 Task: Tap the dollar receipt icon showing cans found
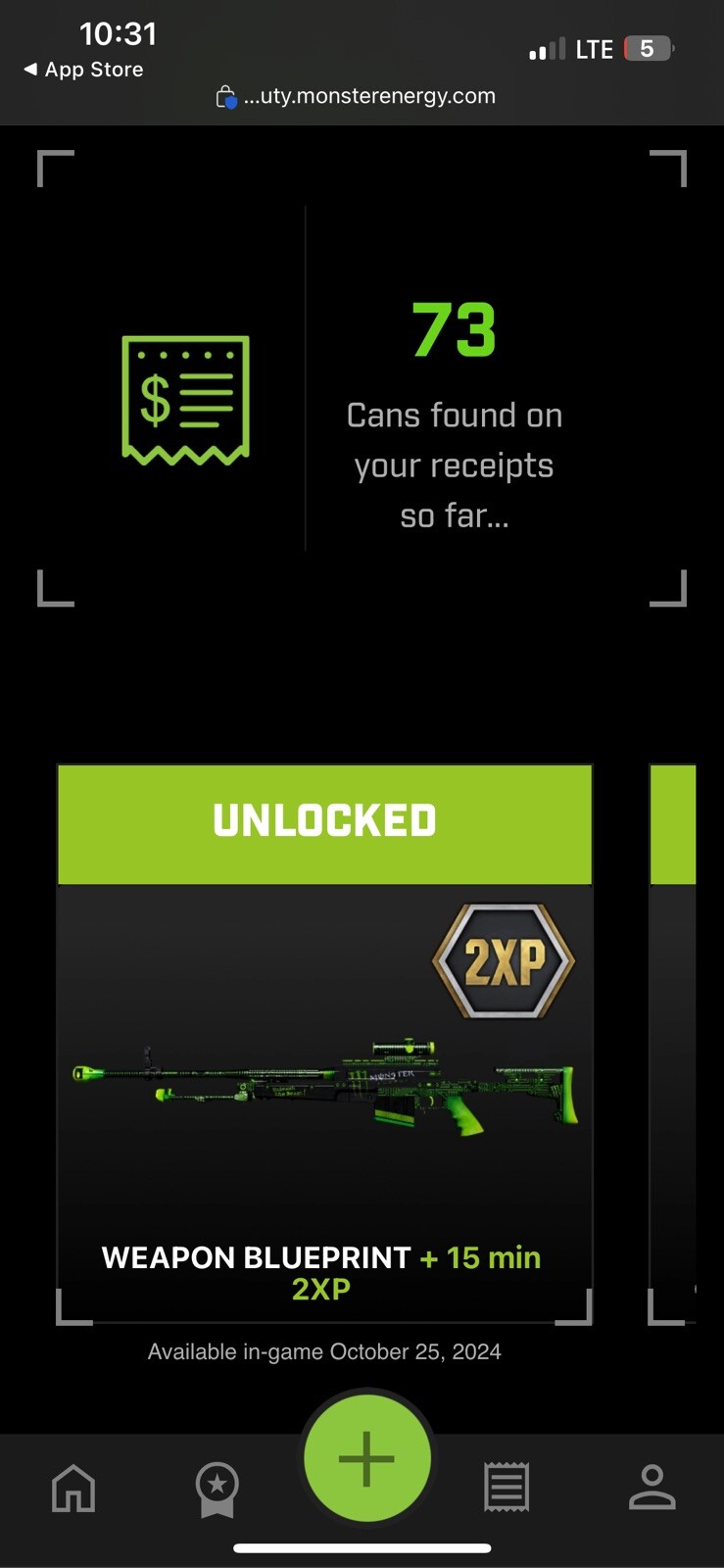184,402
